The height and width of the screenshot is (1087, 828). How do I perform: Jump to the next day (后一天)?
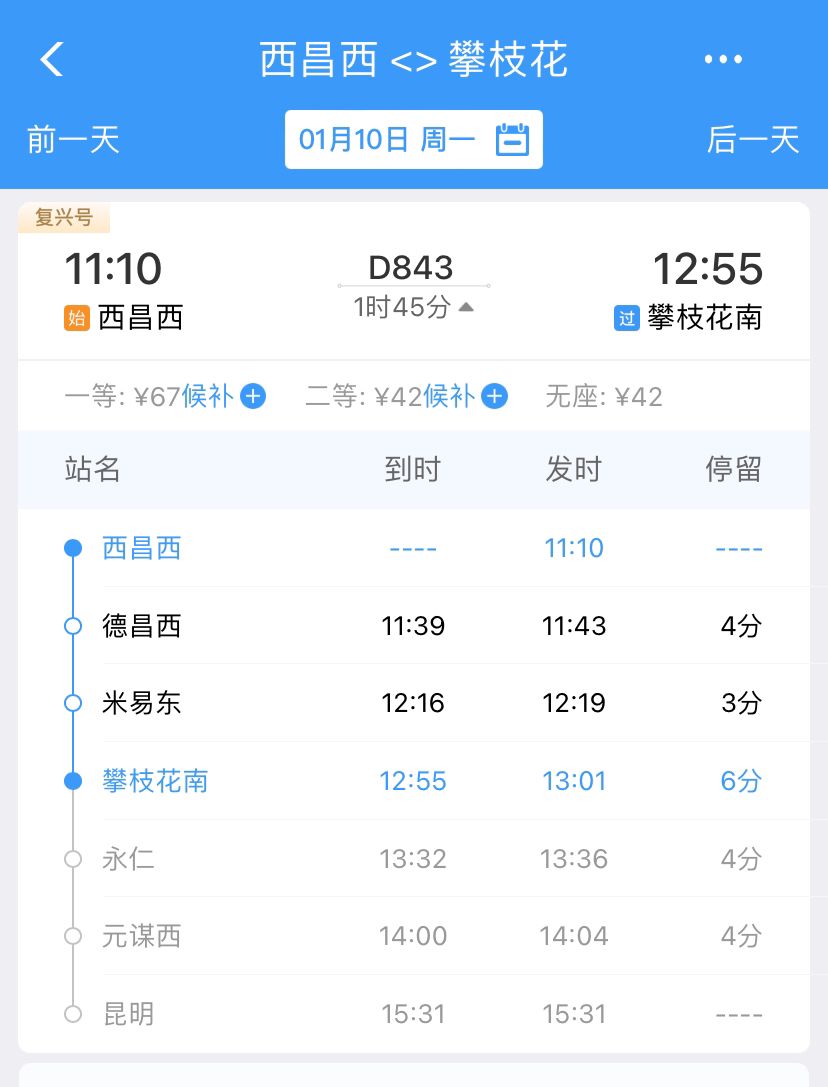(x=753, y=140)
